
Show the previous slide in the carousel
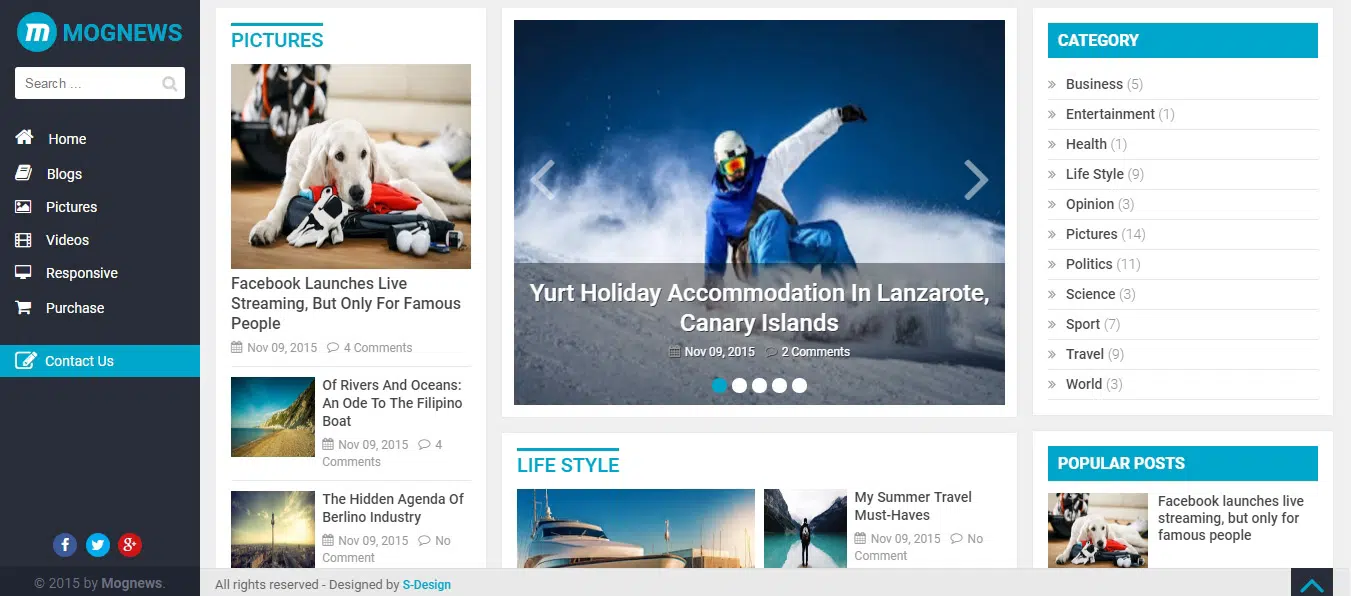pyautogui.click(x=542, y=180)
